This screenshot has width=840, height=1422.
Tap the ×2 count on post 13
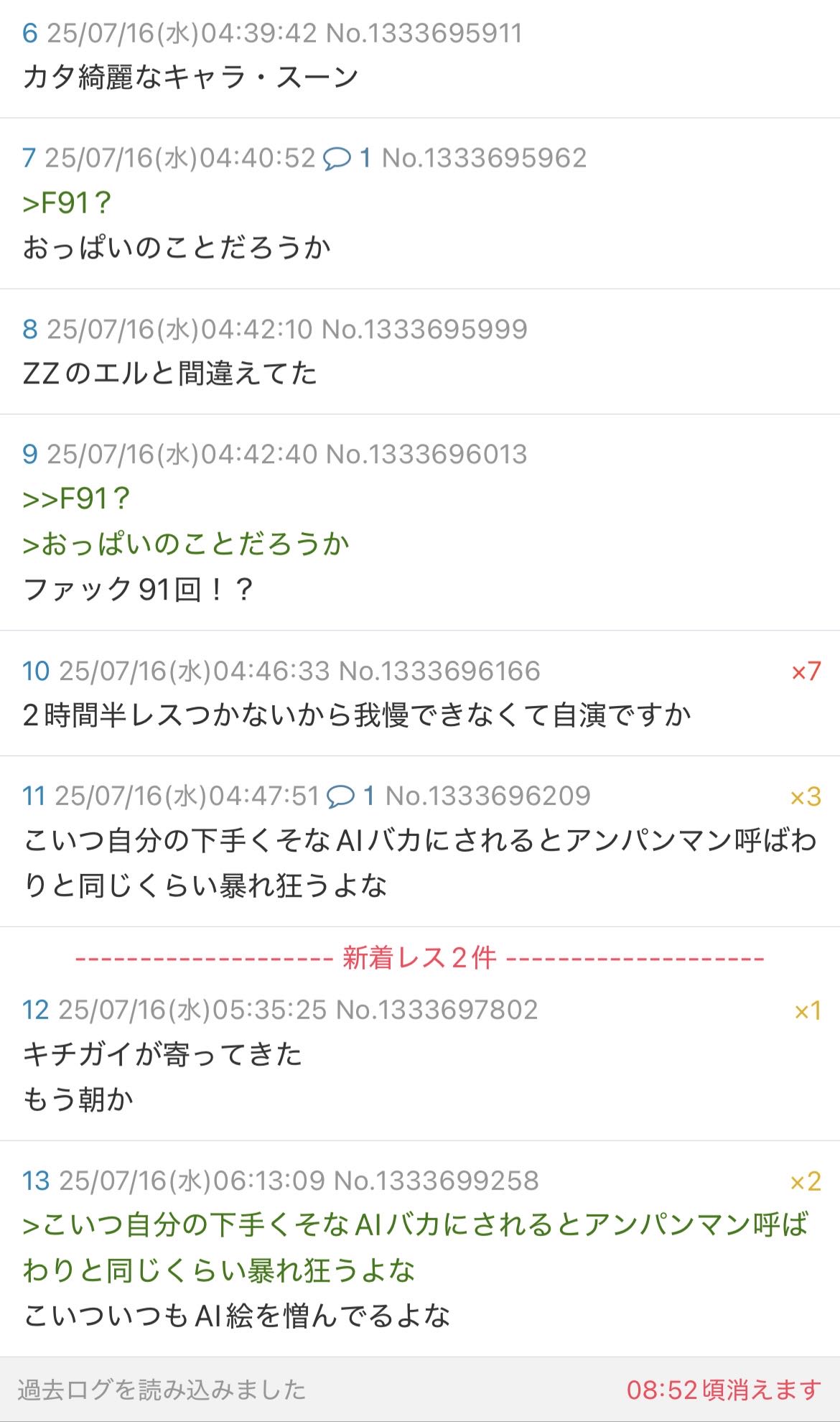[x=805, y=1182]
